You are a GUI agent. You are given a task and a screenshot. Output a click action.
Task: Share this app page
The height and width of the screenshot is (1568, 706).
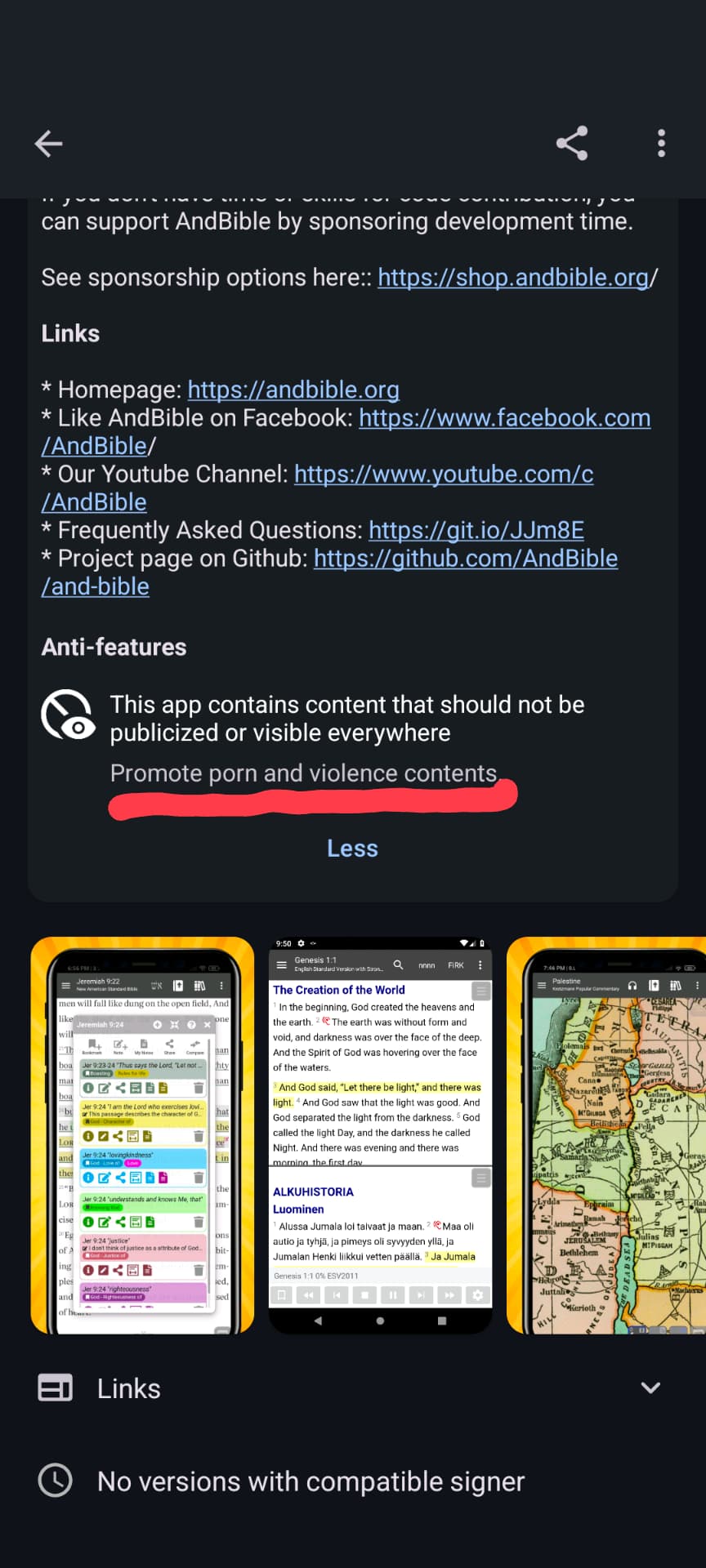[572, 144]
